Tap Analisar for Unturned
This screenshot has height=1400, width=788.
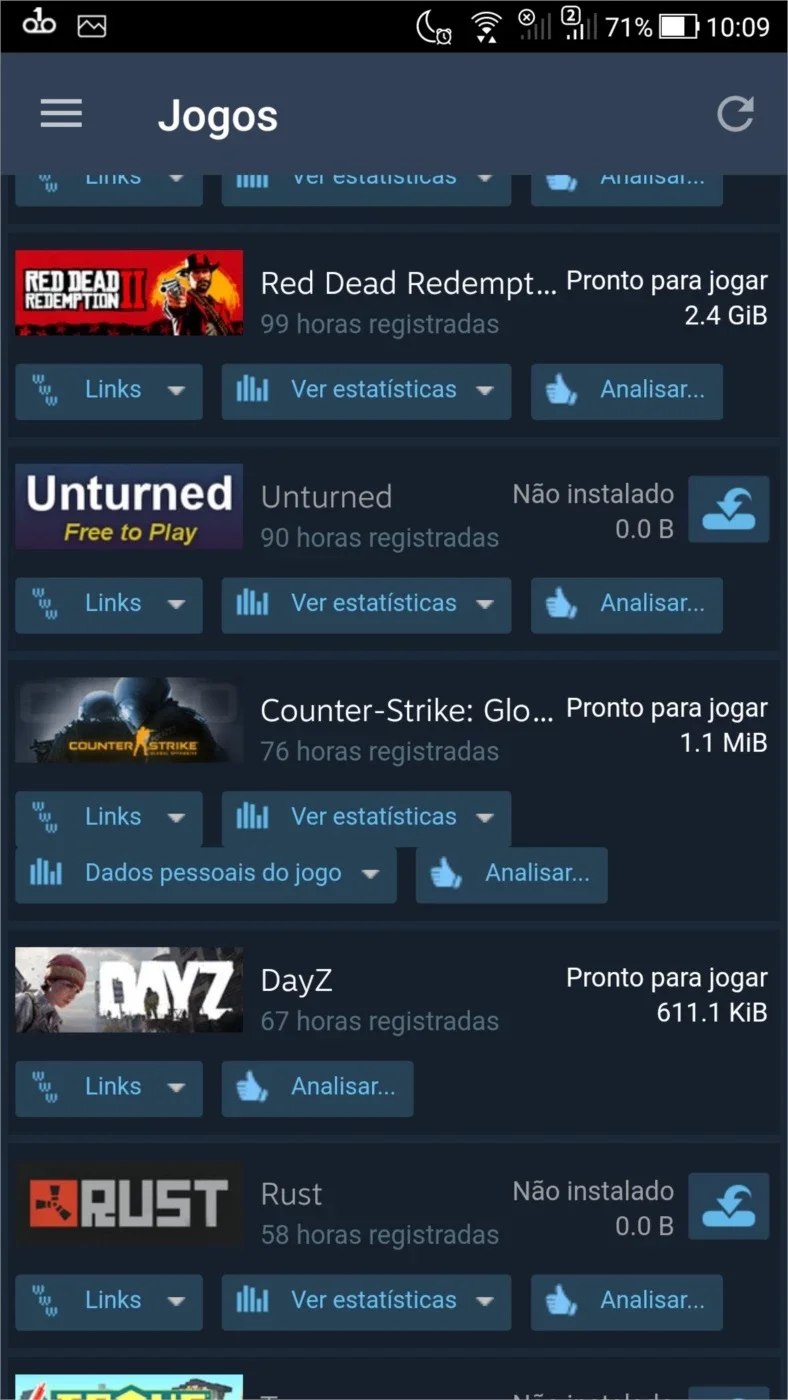[627, 605]
